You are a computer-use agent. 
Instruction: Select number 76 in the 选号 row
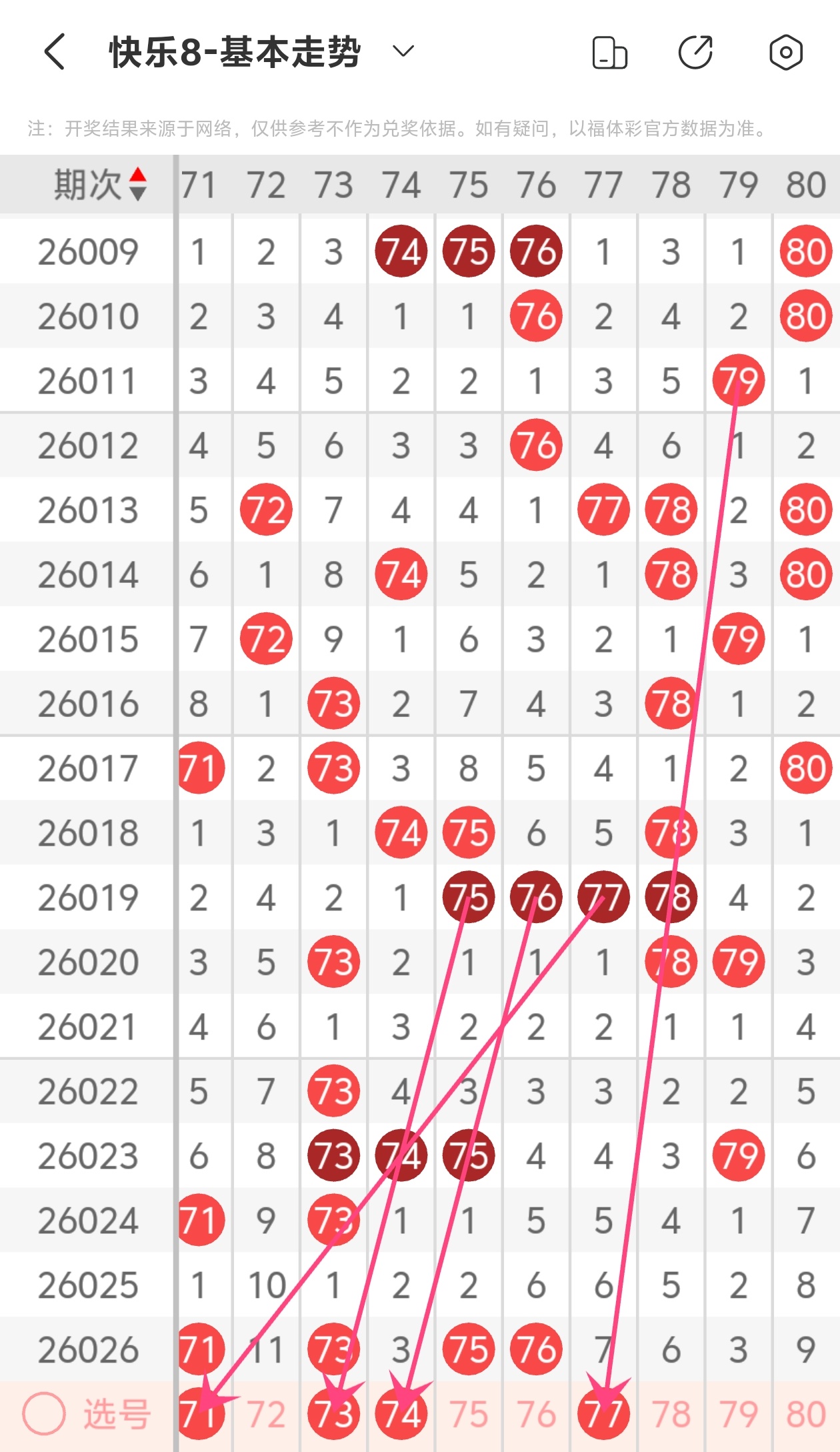pyautogui.click(x=536, y=1414)
